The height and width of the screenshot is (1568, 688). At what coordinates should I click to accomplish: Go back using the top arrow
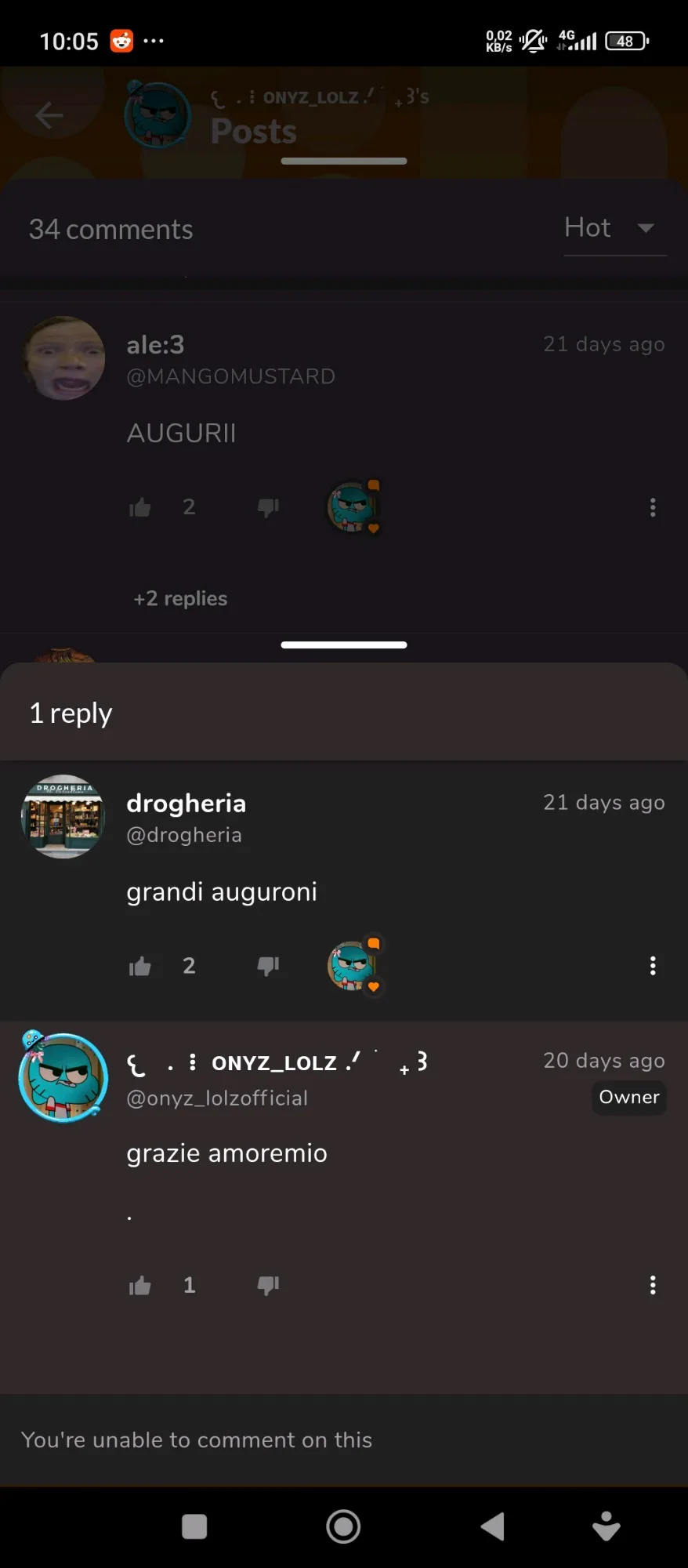pyautogui.click(x=49, y=116)
